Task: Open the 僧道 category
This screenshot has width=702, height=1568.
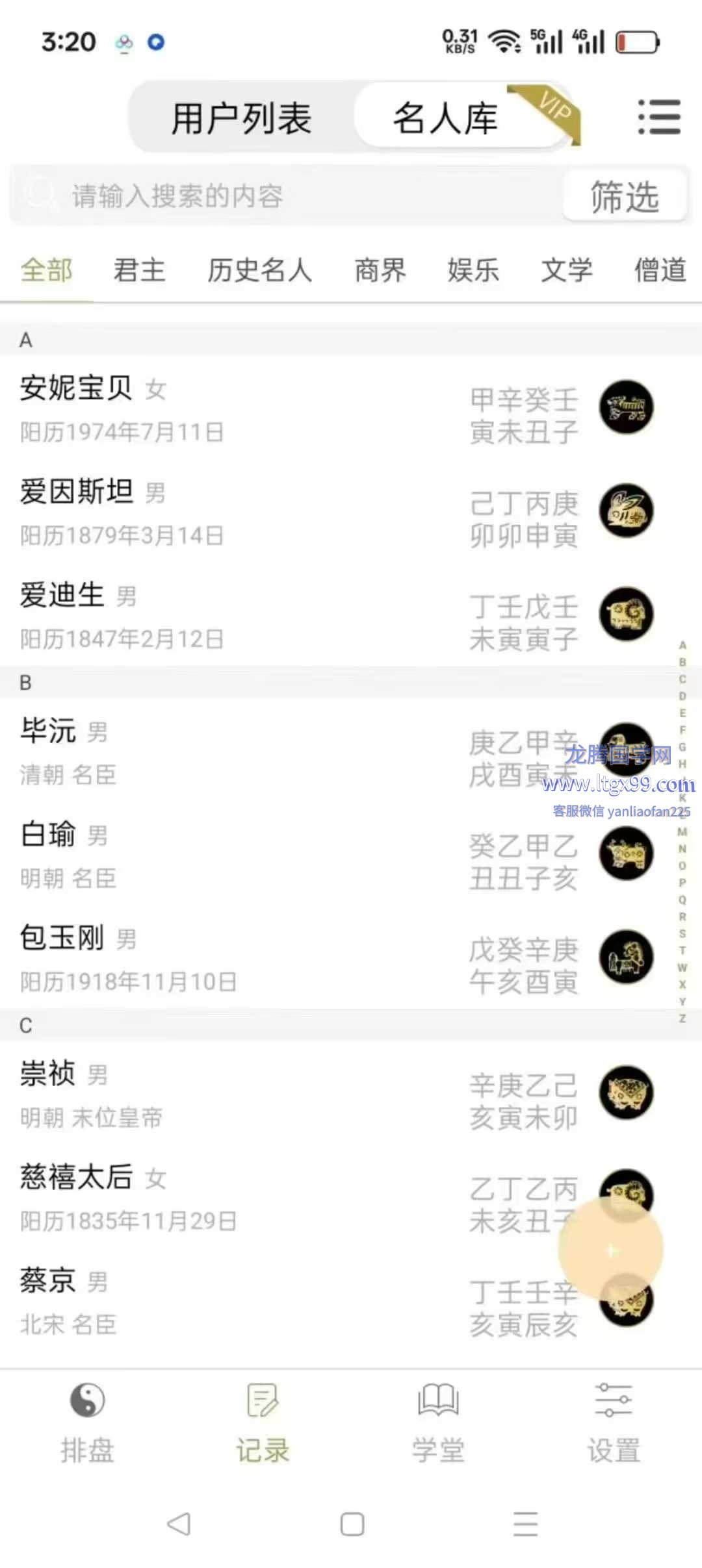Action: [660, 270]
